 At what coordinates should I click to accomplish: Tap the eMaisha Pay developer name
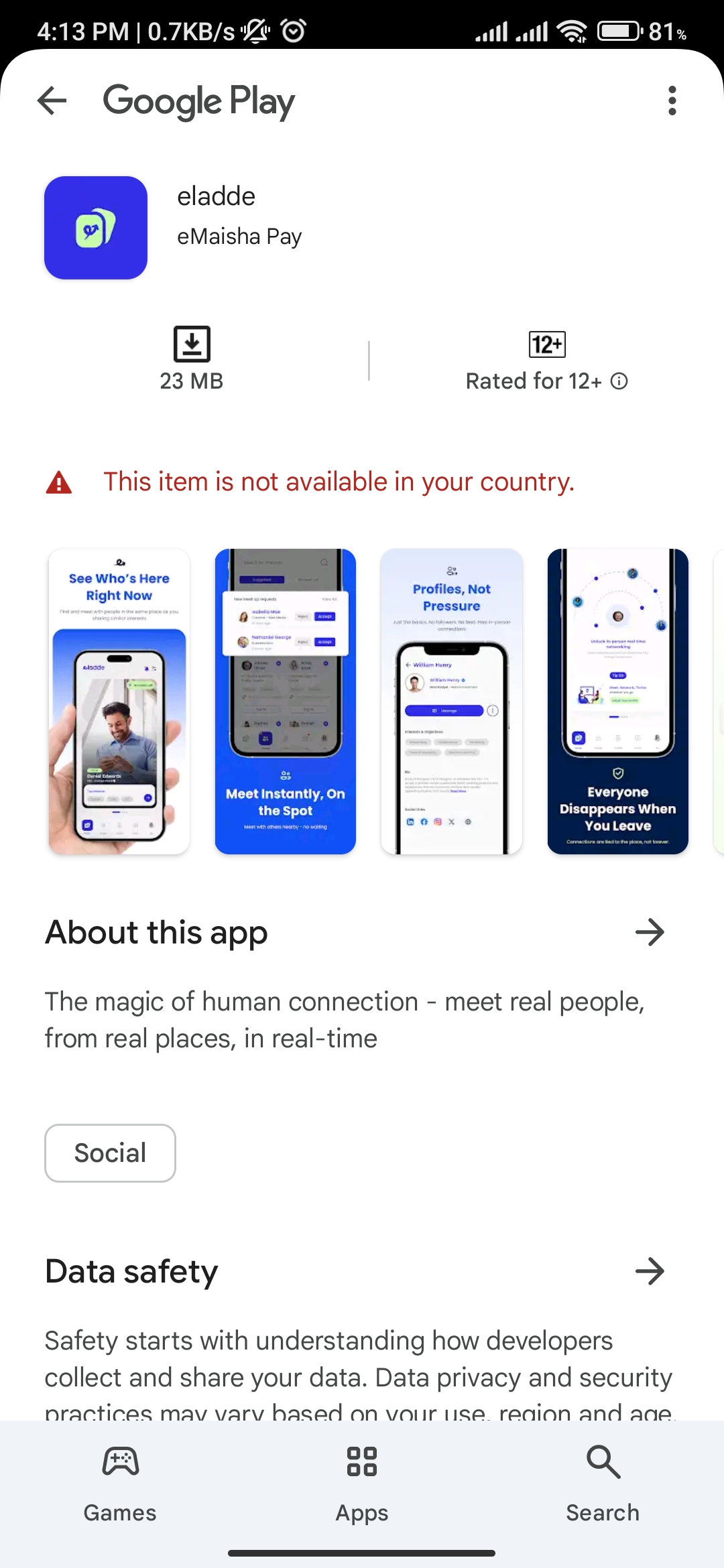pyautogui.click(x=239, y=237)
